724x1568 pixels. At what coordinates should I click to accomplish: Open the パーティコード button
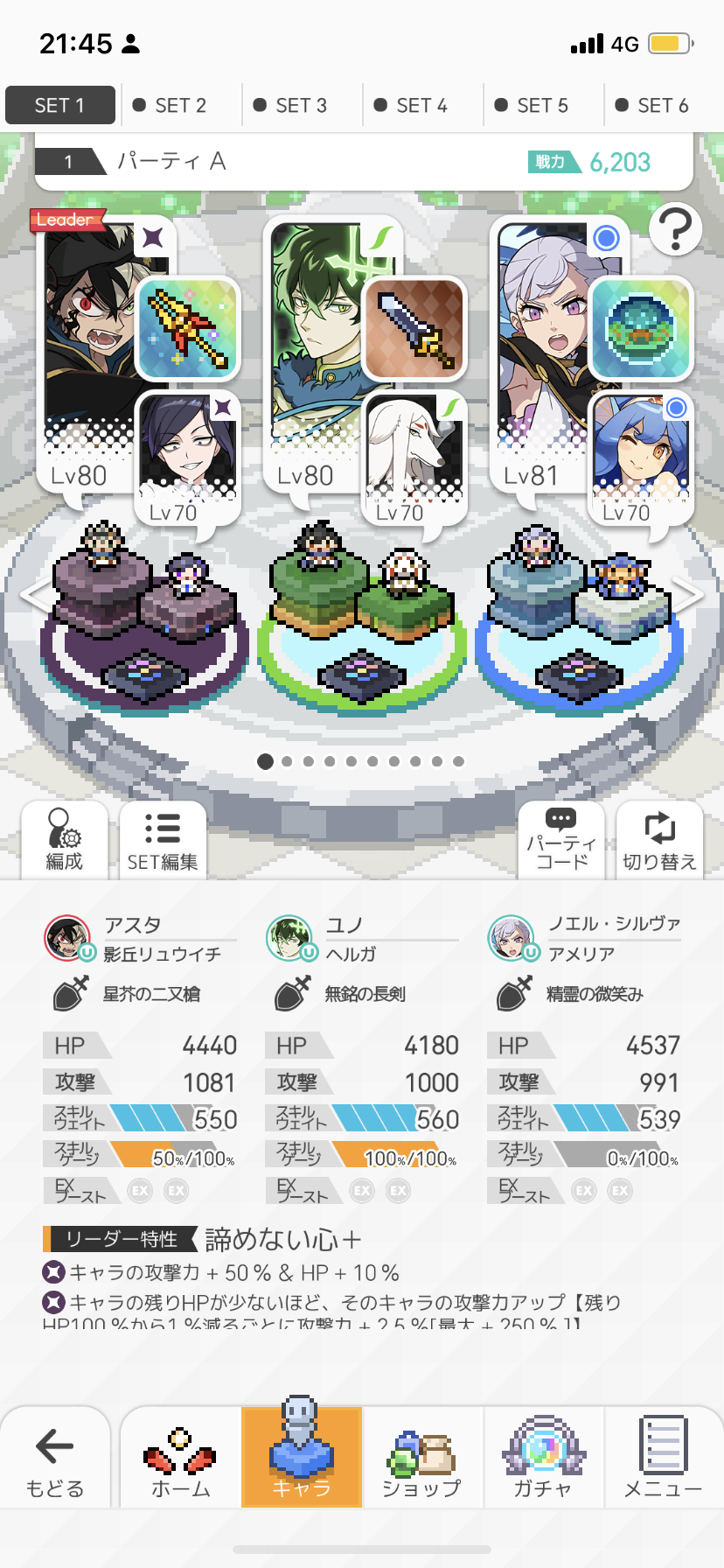561,840
